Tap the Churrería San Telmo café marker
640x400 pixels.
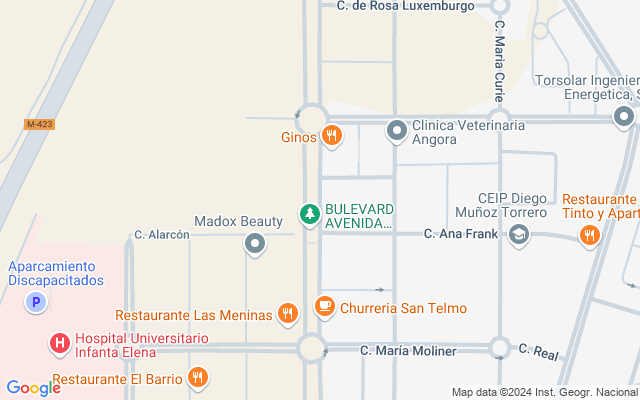coord(324,306)
